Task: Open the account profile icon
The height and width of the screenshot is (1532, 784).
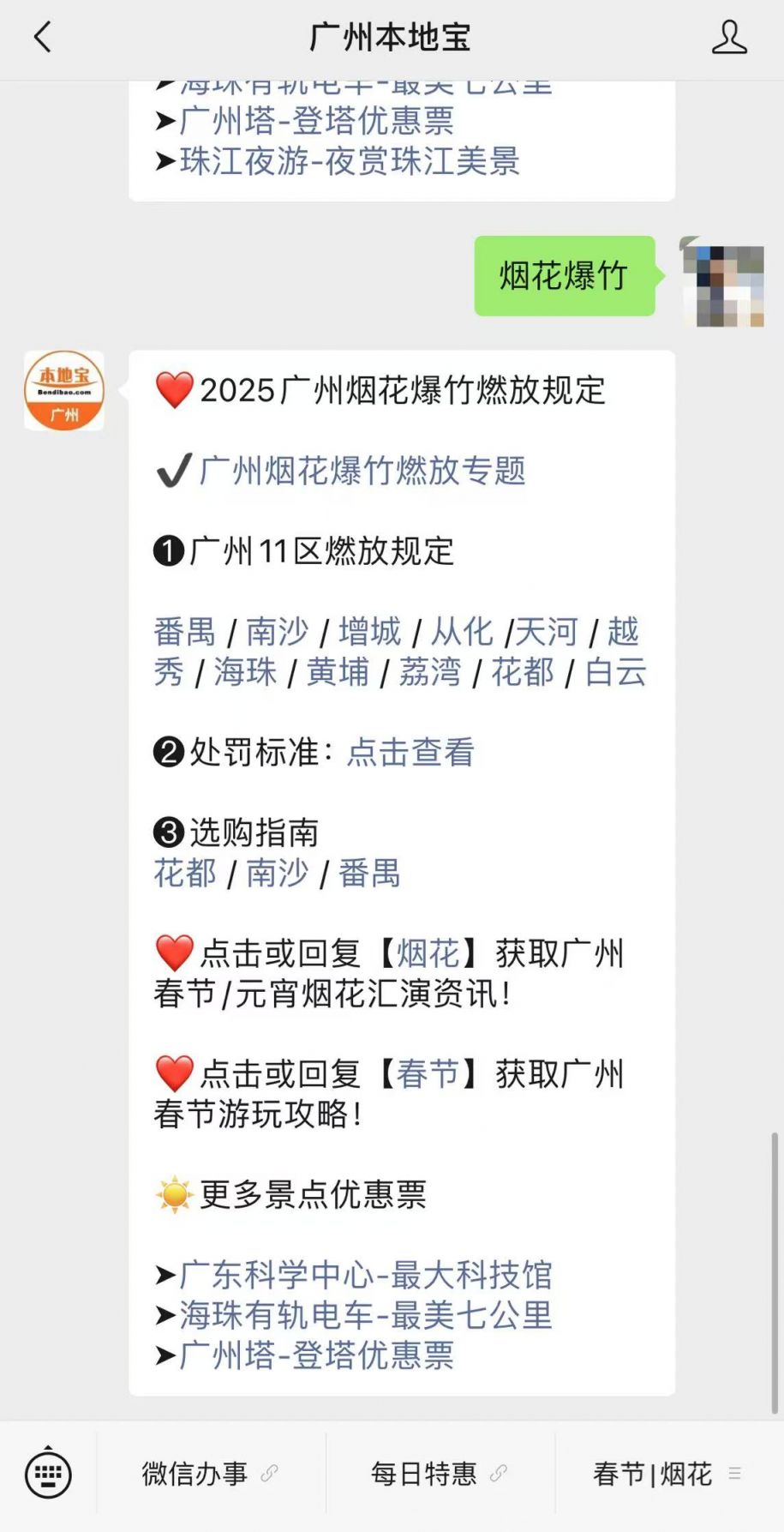Action: click(x=729, y=38)
